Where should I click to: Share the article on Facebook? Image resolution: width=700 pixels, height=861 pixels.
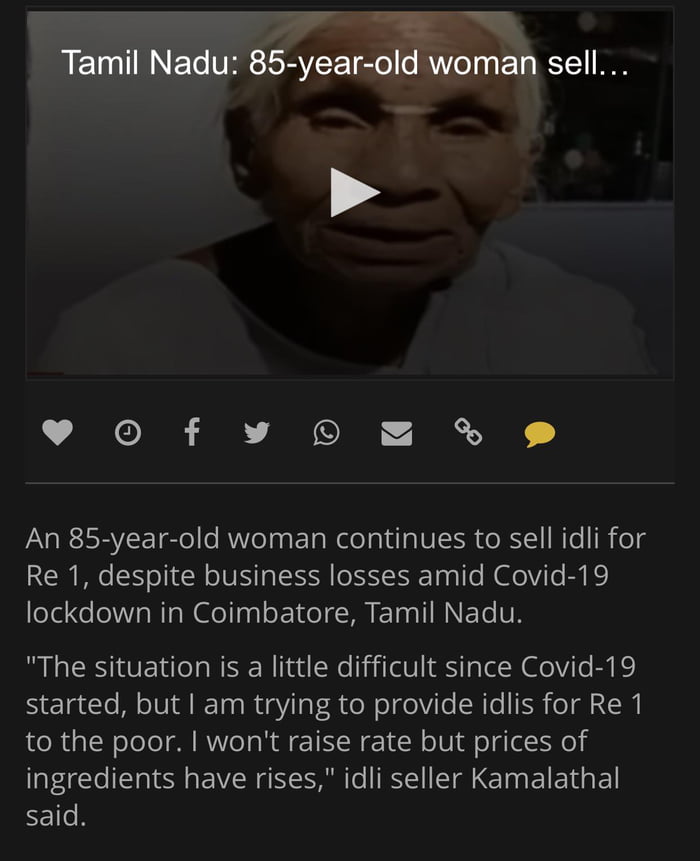point(192,432)
